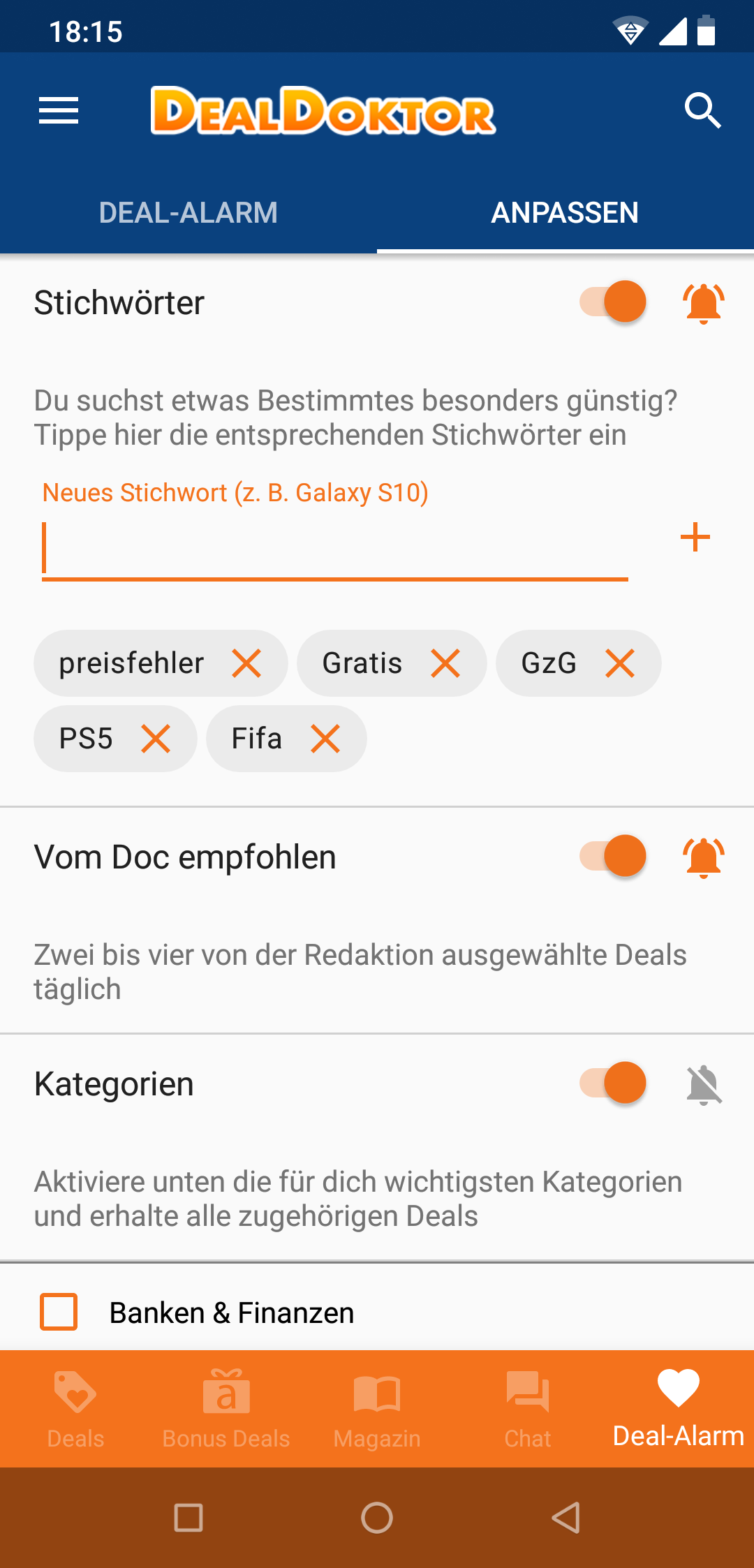
Task: Delete the Gratis keyword chip
Action: [445, 663]
